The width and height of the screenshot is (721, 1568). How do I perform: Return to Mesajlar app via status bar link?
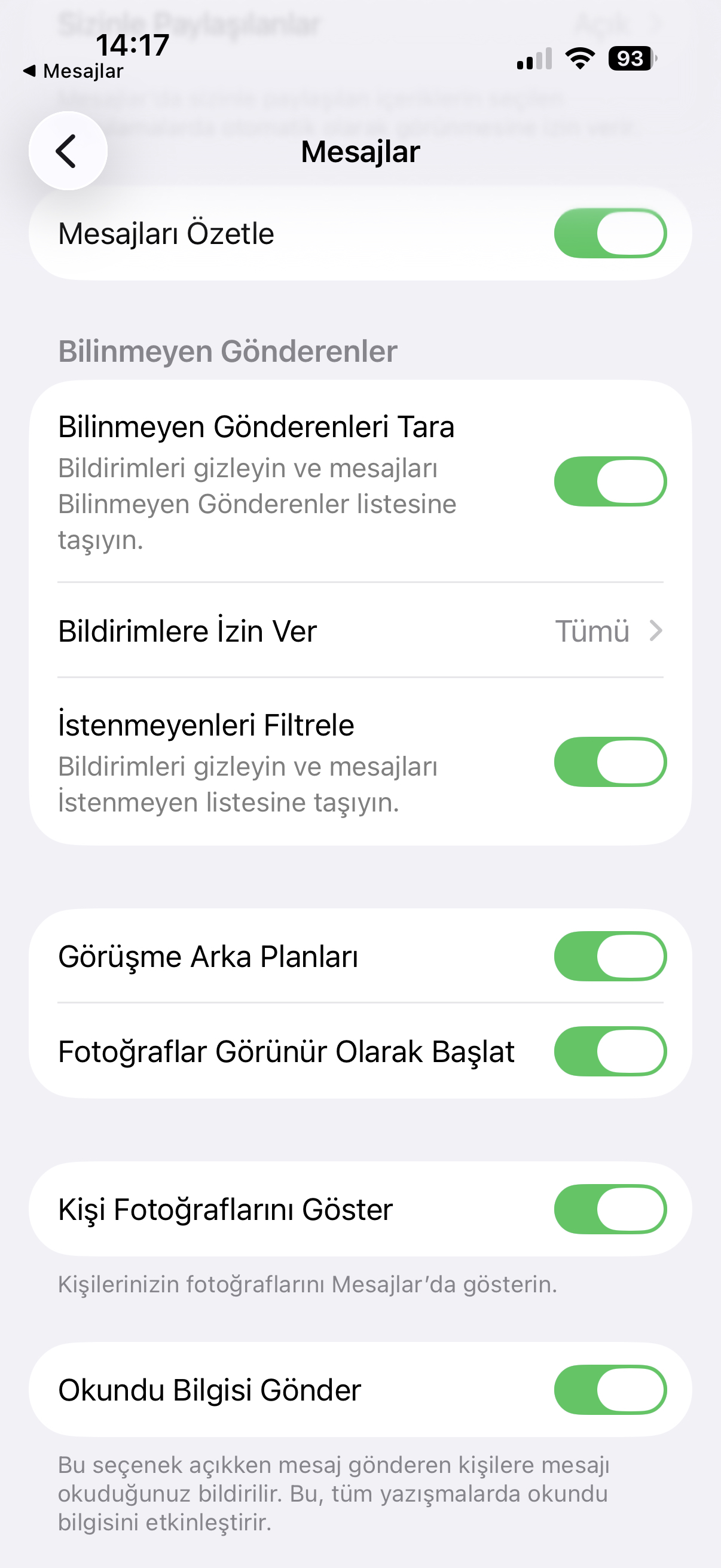(x=73, y=71)
